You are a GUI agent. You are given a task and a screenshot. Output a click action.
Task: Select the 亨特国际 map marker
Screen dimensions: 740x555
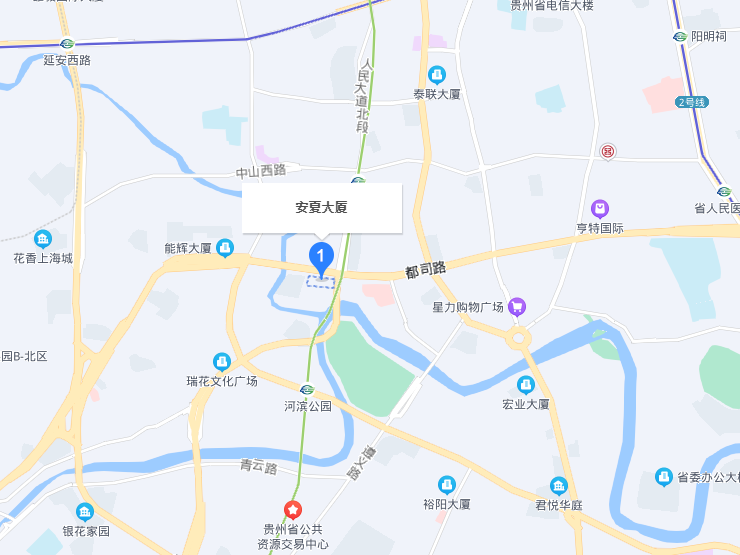(599, 209)
